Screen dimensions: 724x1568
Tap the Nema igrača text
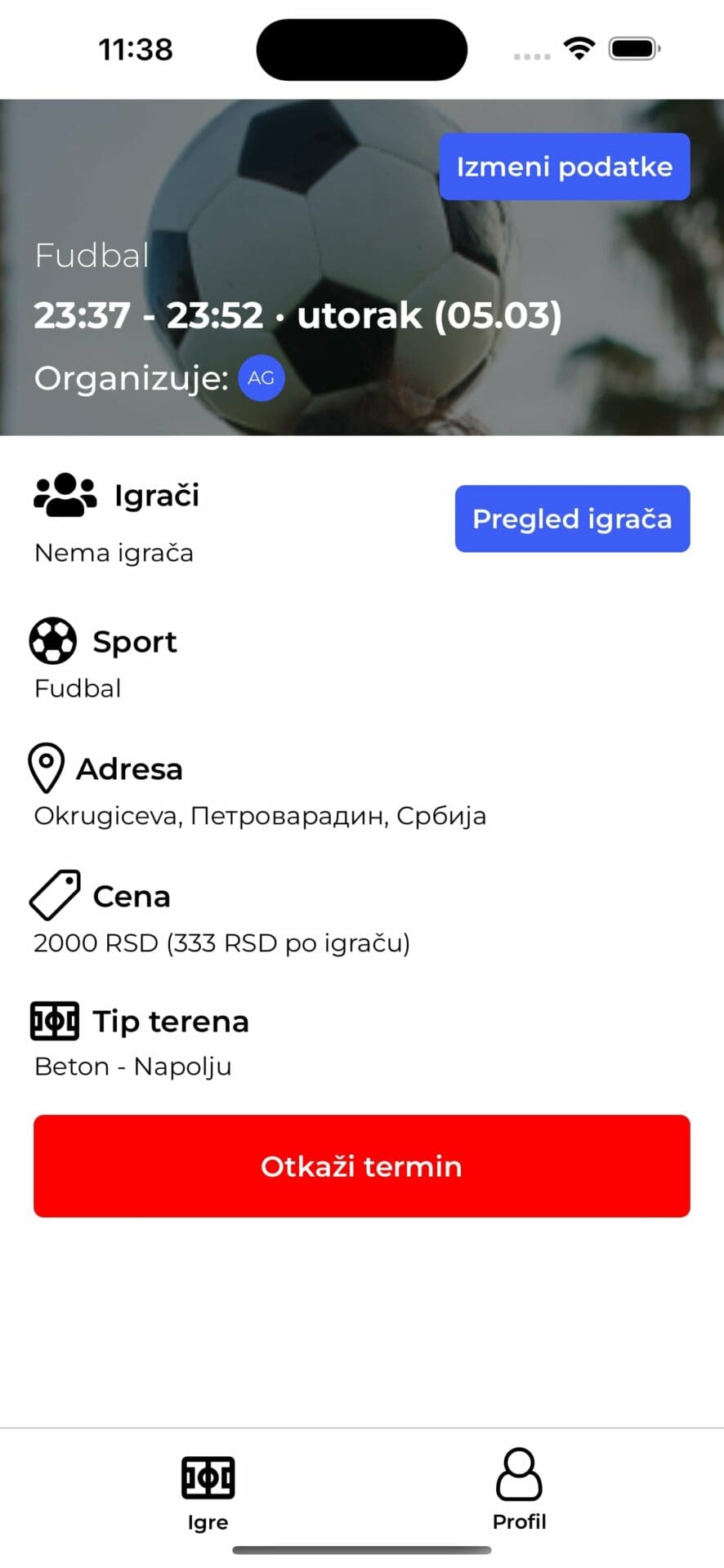point(114,552)
